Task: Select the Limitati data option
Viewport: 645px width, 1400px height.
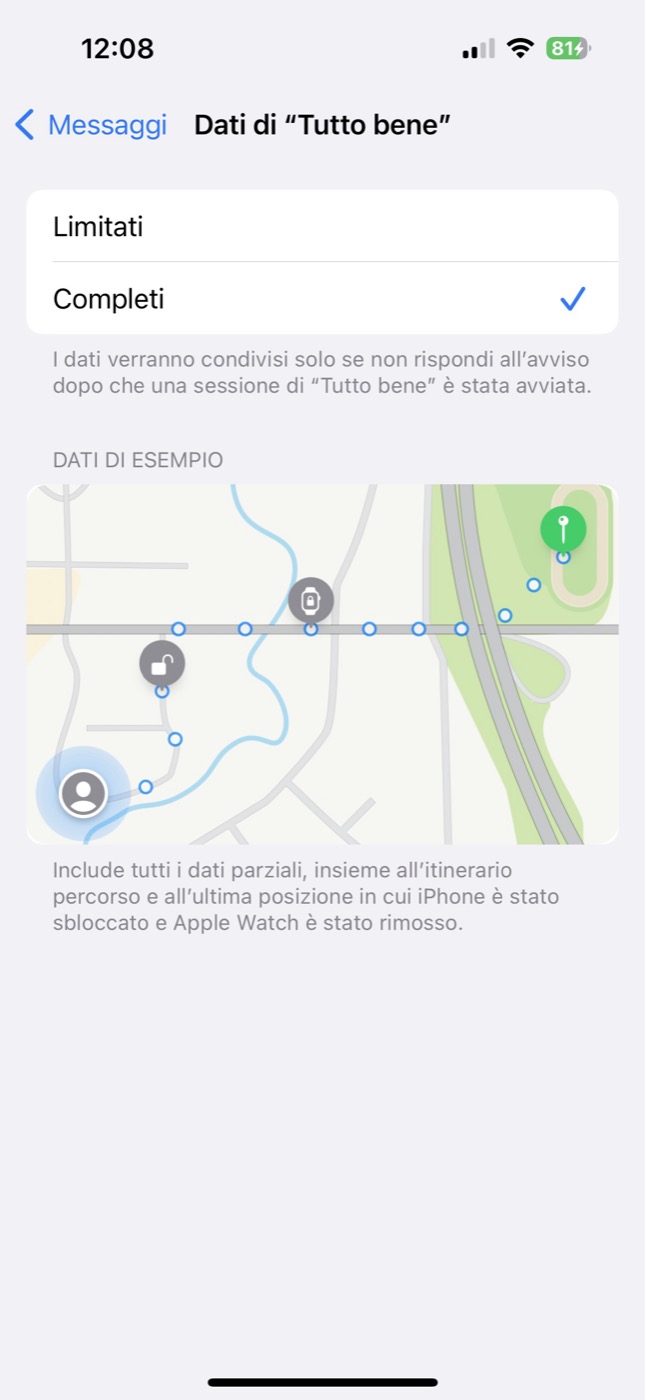Action: pos(322,227)
